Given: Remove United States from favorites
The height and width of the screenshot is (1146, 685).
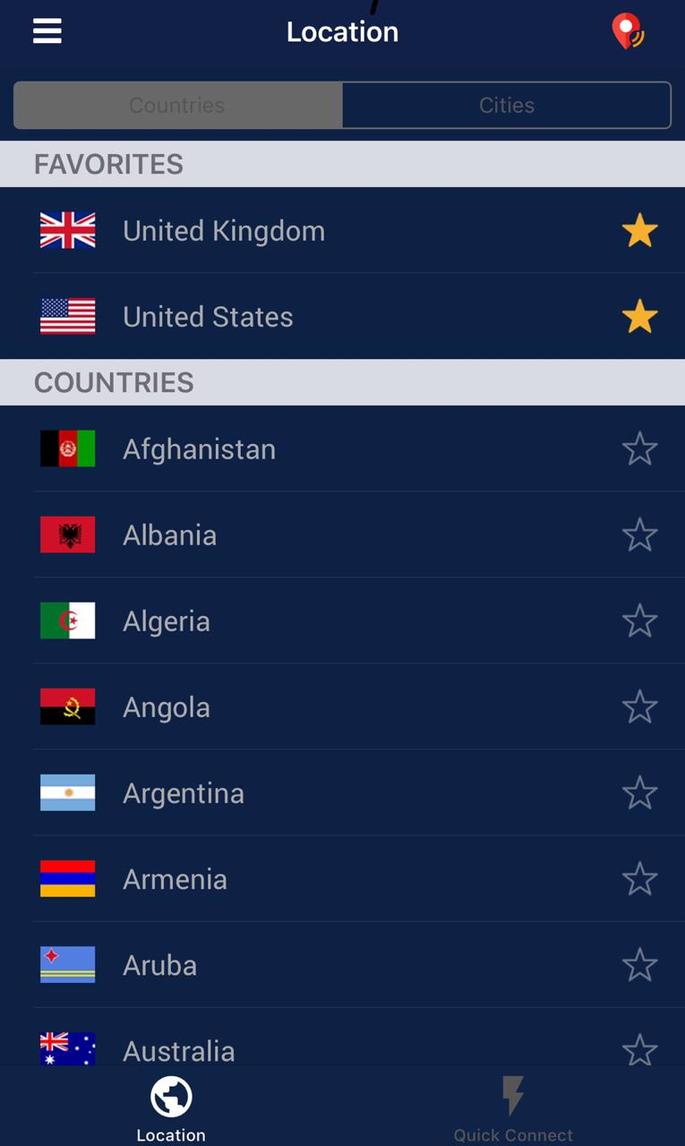Looking at the screenshot, I should coord(640,316).
